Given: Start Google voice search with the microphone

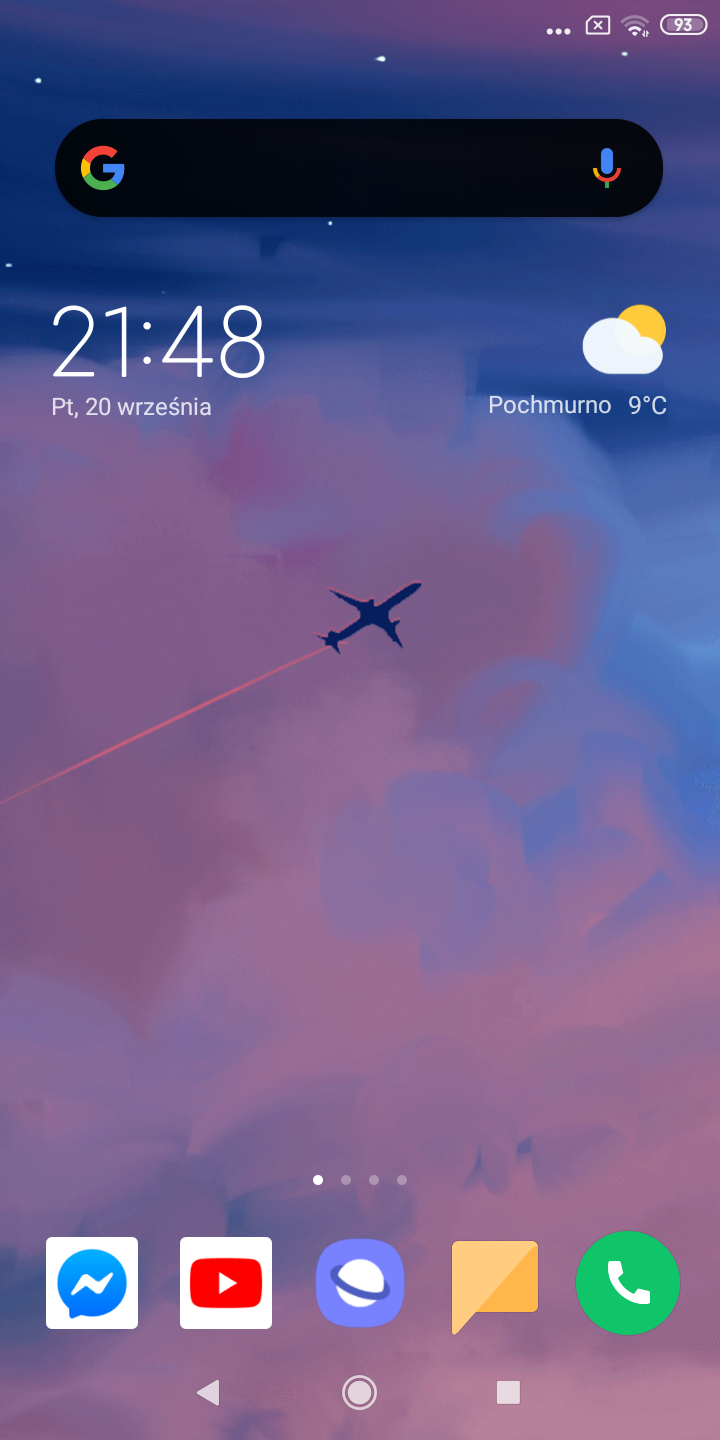Looking at the screenshot, I should click(x=606, y=168).
